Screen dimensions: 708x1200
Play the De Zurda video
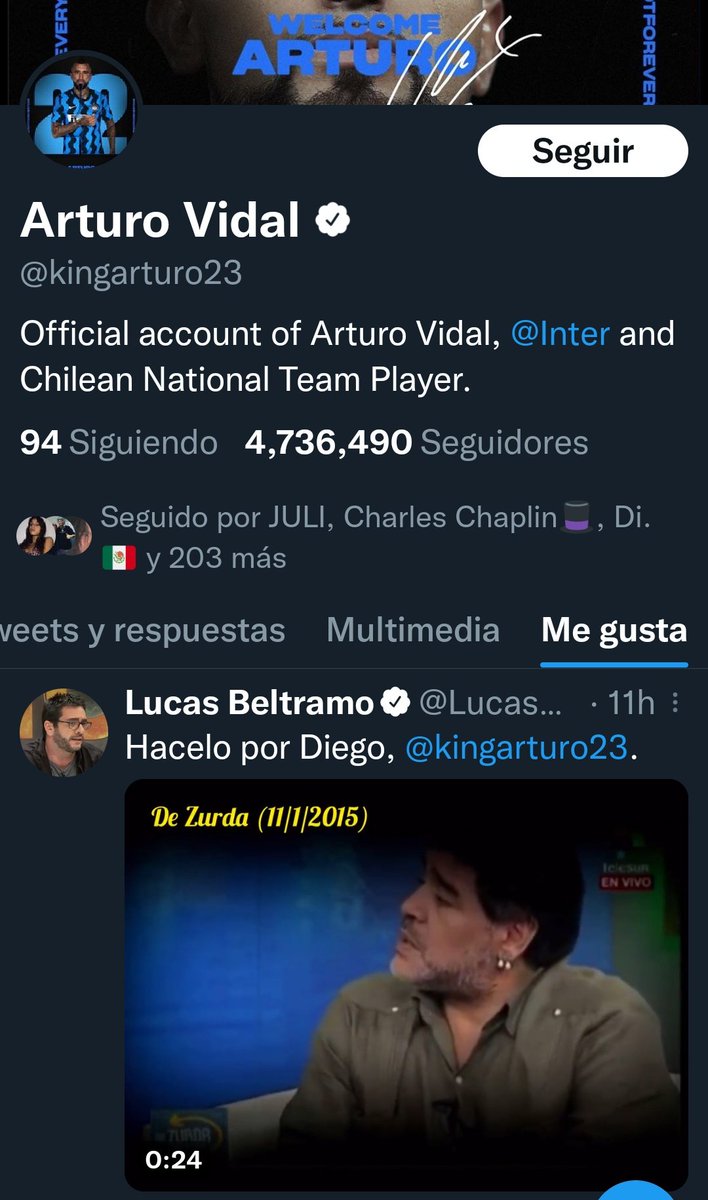[x=406, y=984]
